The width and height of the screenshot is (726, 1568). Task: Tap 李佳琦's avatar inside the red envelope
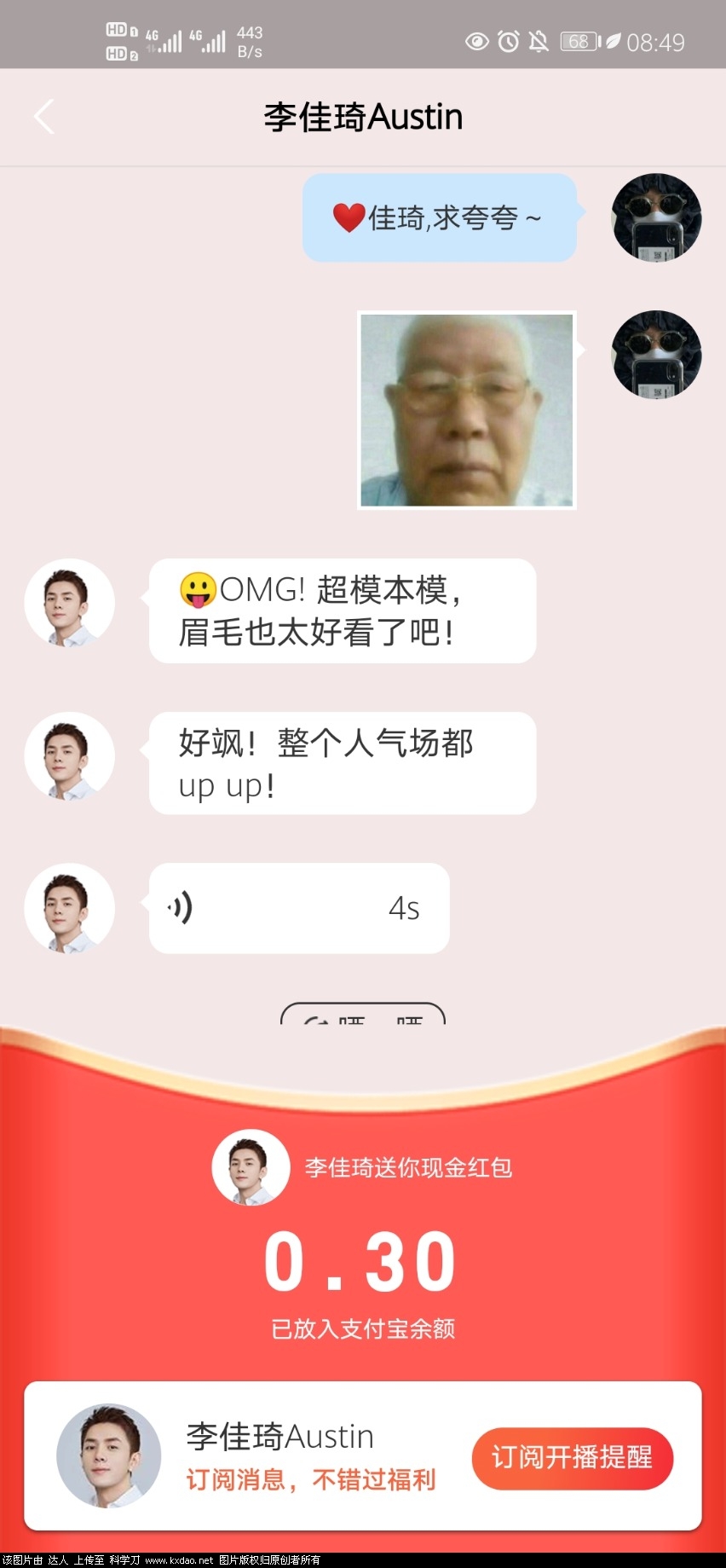click(x=251, y=1167)
